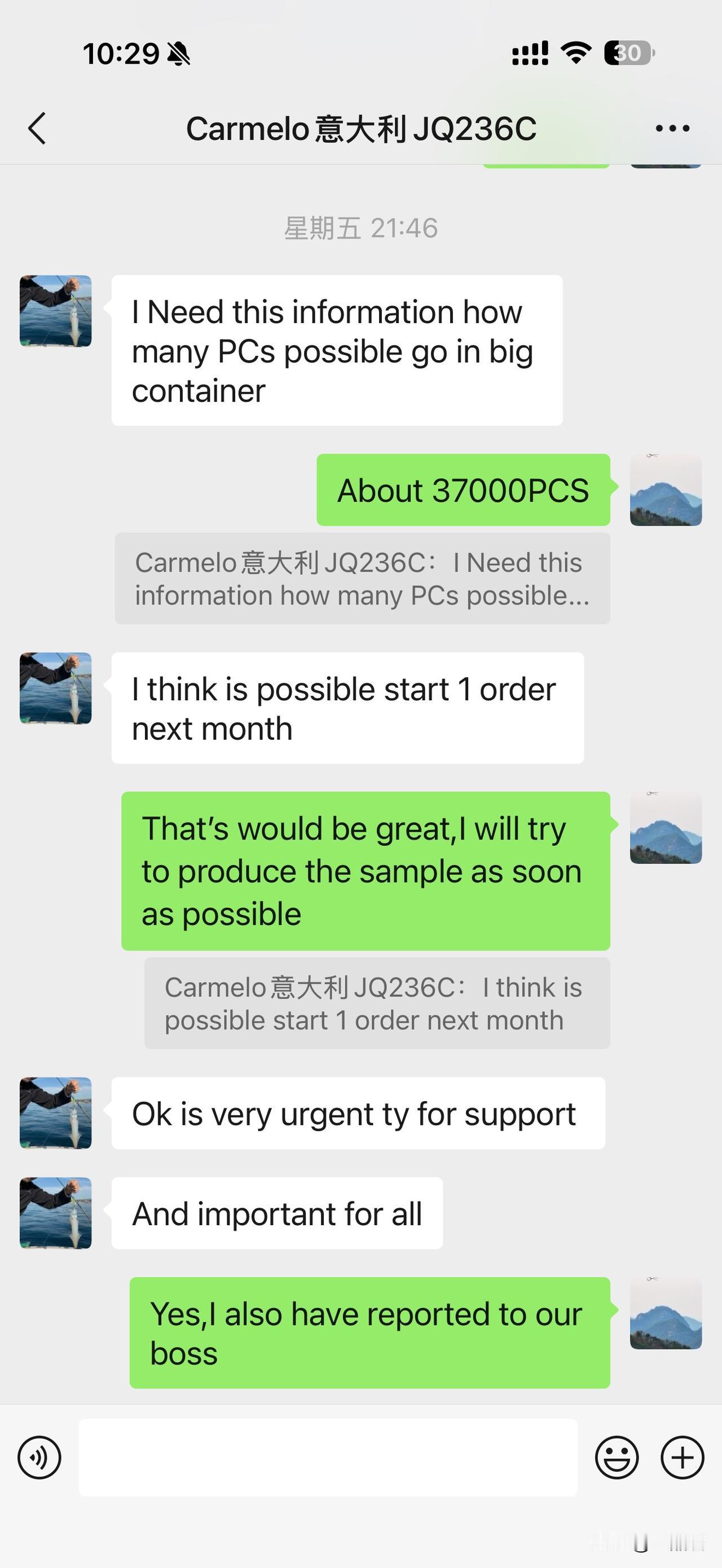The height and width of the screenshot is (1568, 722).
Task: Tap the back arrow to exit chat
Action: tap(38, 129)
